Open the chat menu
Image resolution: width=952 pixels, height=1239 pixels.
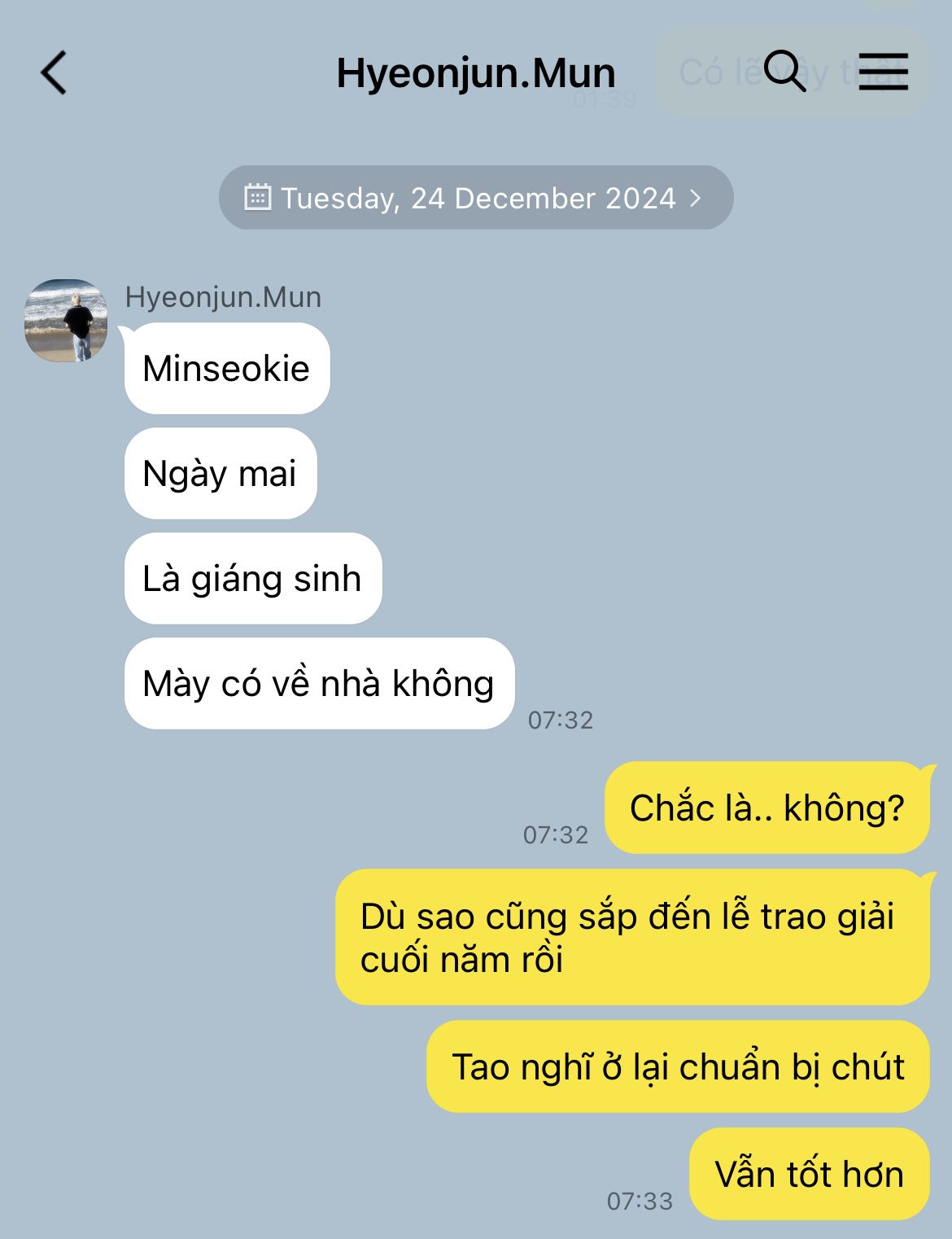pyautogui.click(x=883, y=72)
